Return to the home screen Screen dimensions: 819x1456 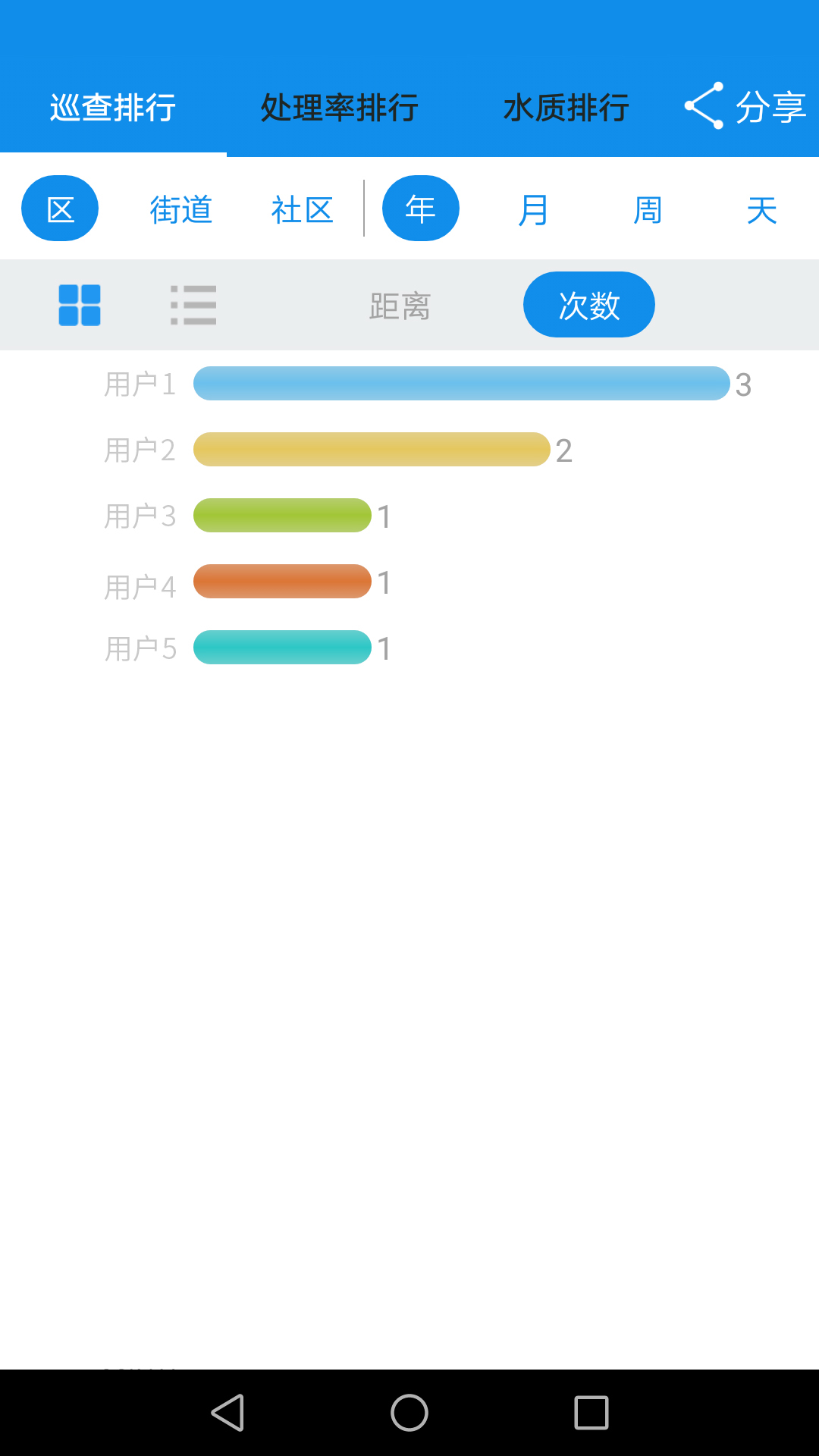point(409,1413)
